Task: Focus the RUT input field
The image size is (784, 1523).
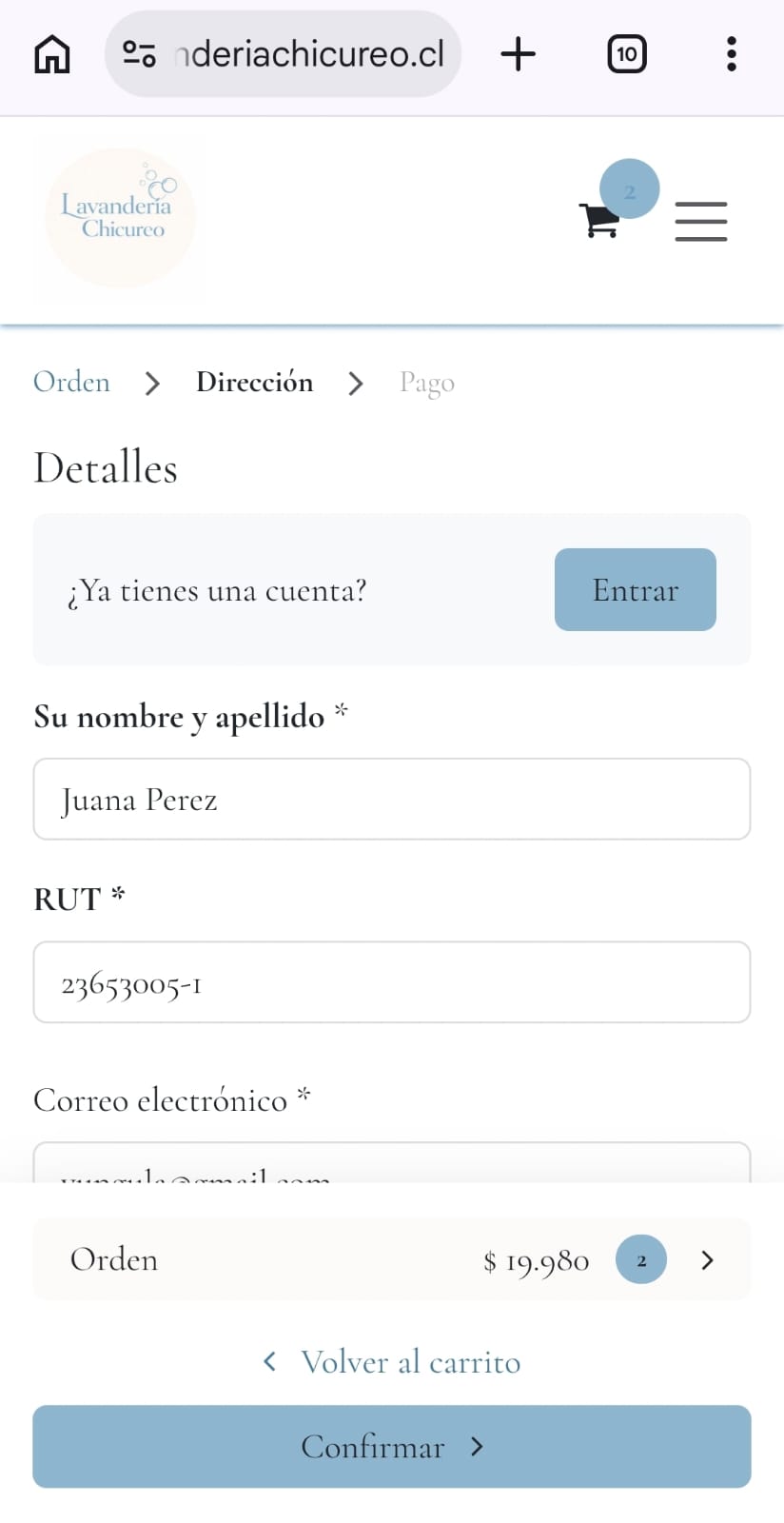Action: point(392,982)
